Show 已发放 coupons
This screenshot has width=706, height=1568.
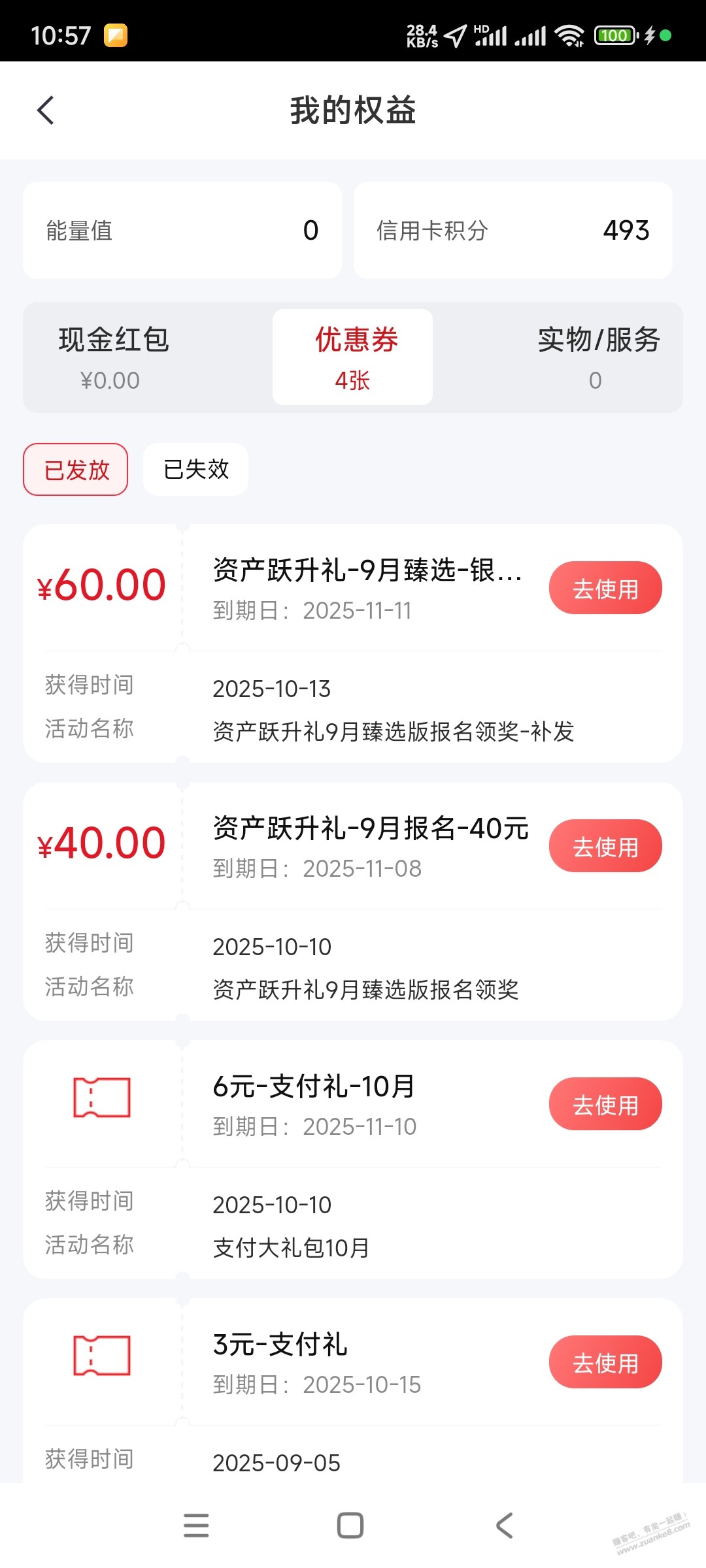click(76, 470)
